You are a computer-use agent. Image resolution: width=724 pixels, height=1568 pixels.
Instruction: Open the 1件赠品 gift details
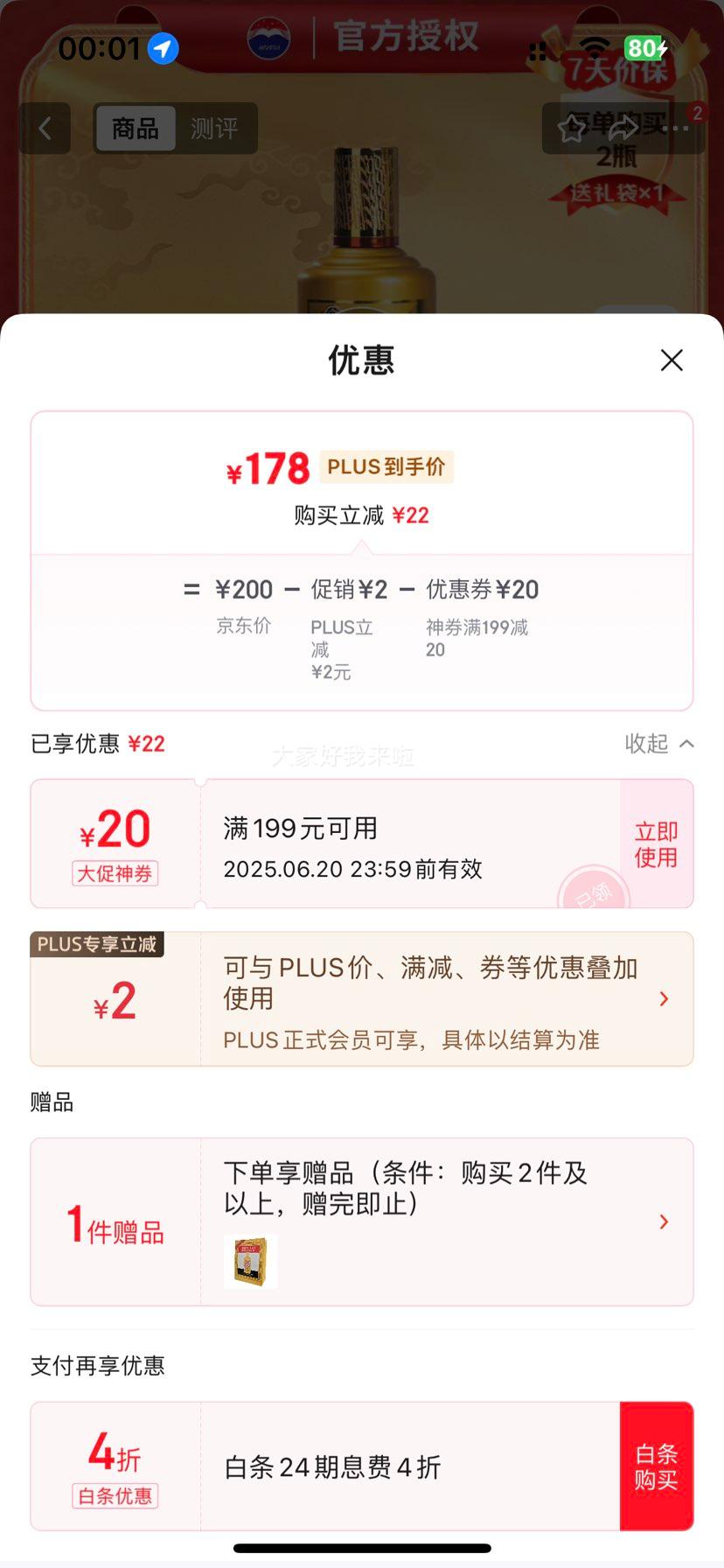coord(362,1221)
